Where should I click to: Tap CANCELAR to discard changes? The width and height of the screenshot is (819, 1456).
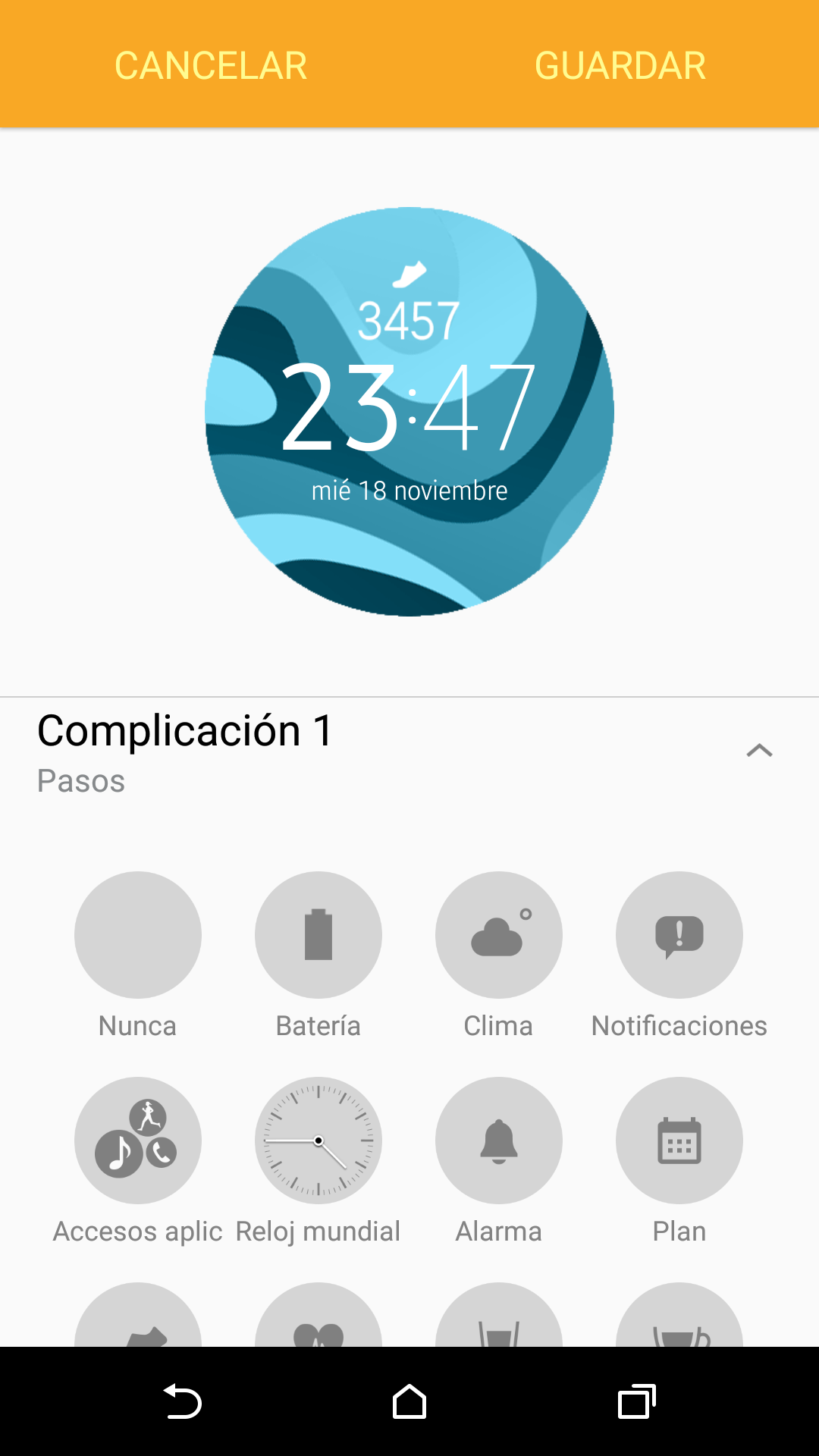[211, 65]
